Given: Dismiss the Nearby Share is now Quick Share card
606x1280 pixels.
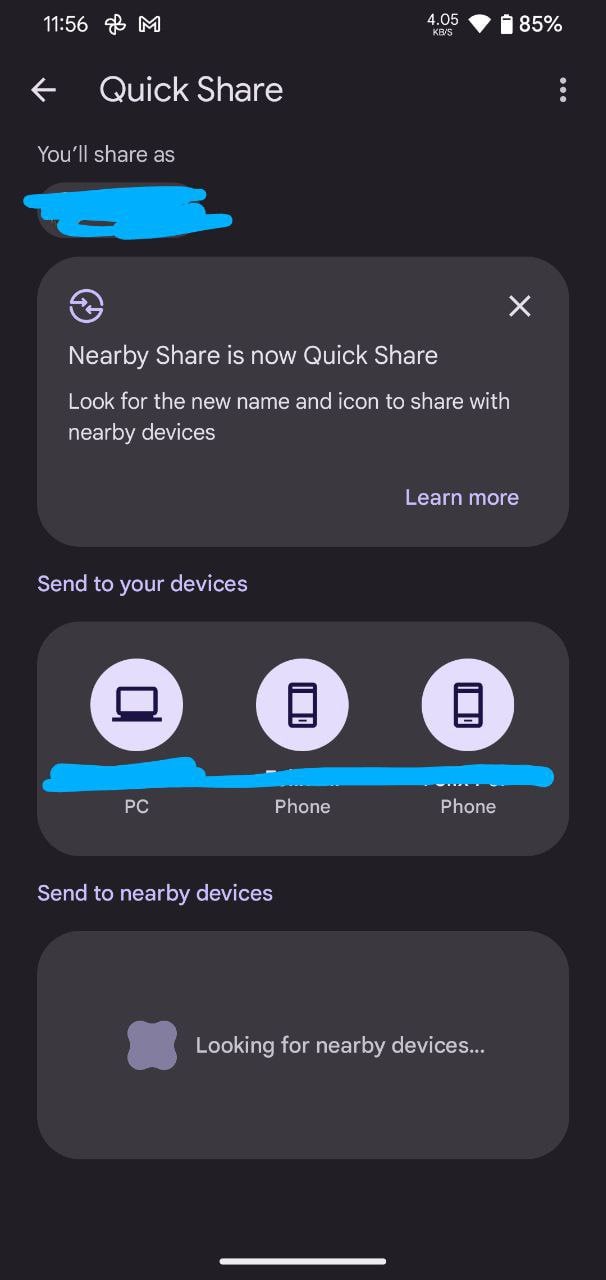Looking at the screenshot, I should tap(519, 306).
